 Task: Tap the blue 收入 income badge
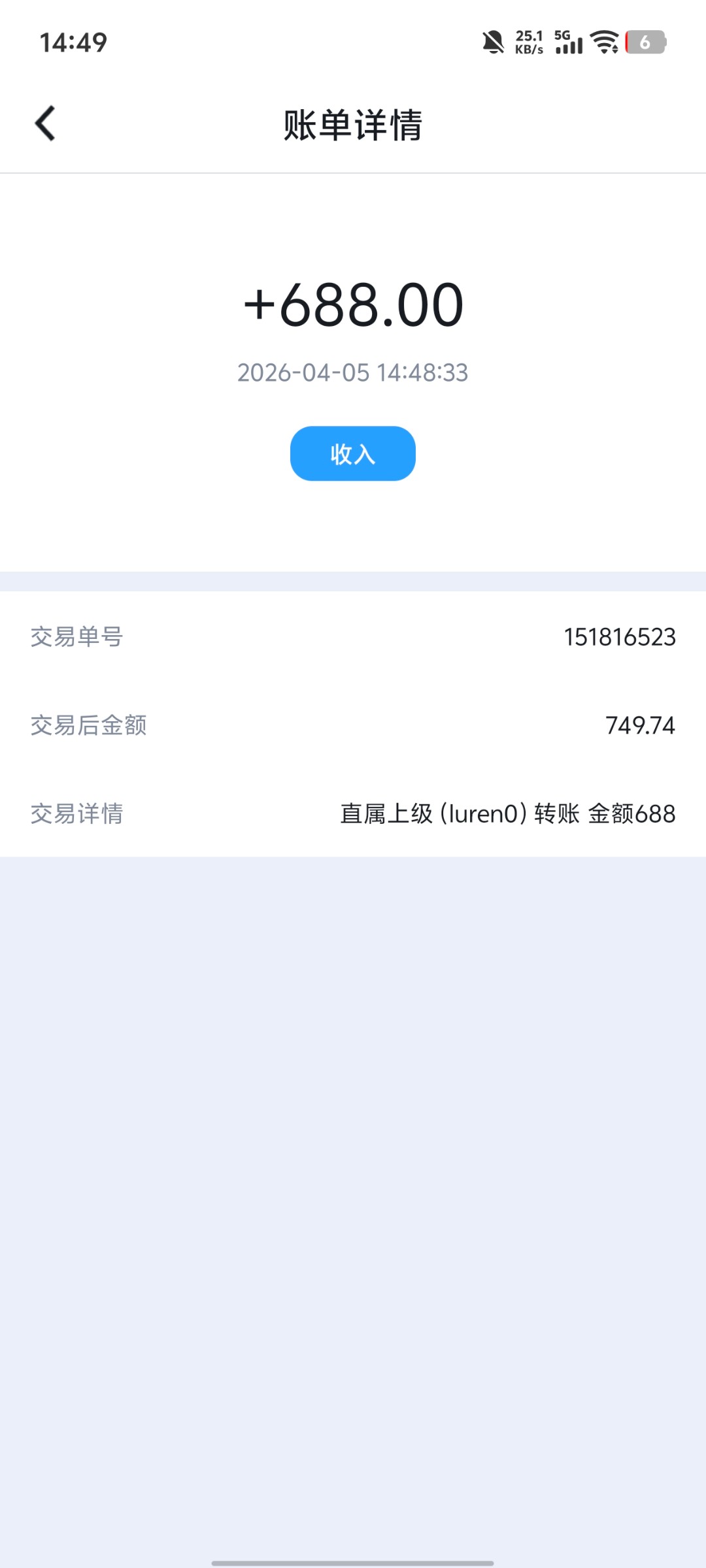click(352, 453)
